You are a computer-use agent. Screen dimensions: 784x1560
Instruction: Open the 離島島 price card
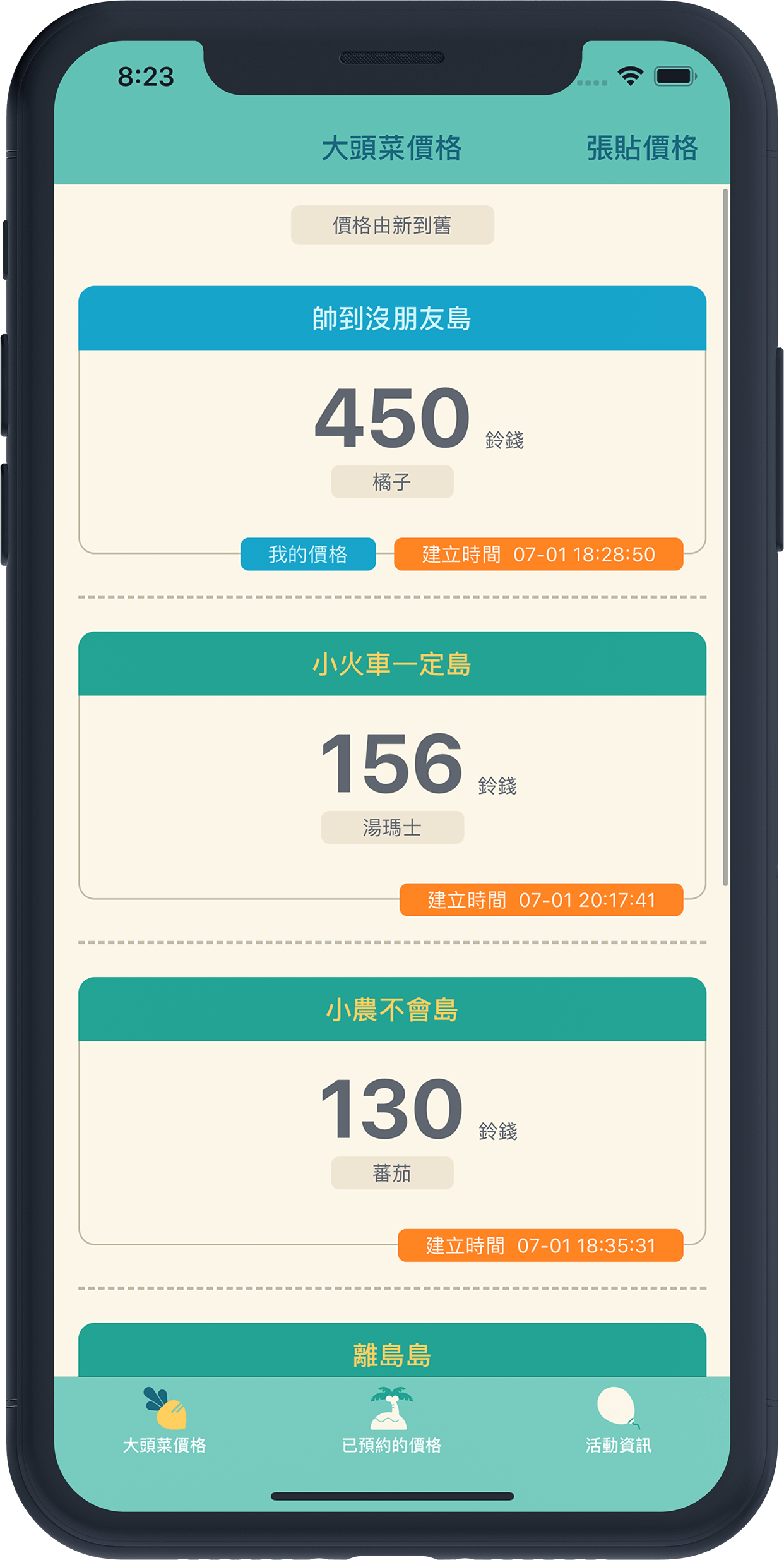392,1353
